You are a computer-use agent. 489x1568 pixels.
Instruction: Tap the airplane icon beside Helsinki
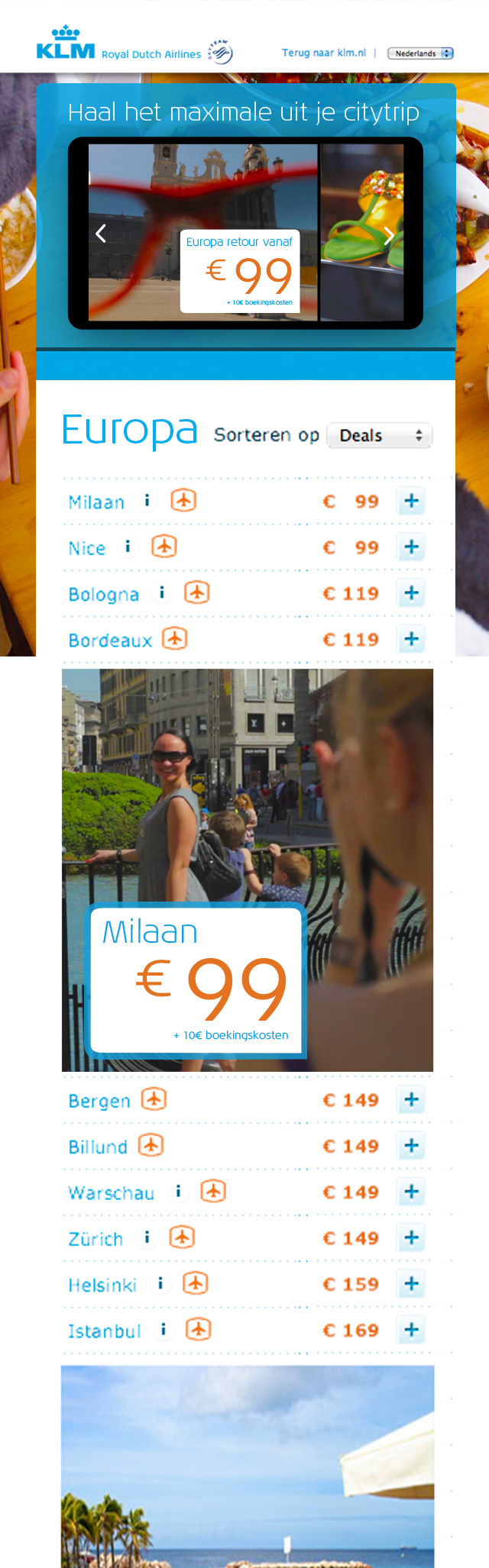(196, 1283)
